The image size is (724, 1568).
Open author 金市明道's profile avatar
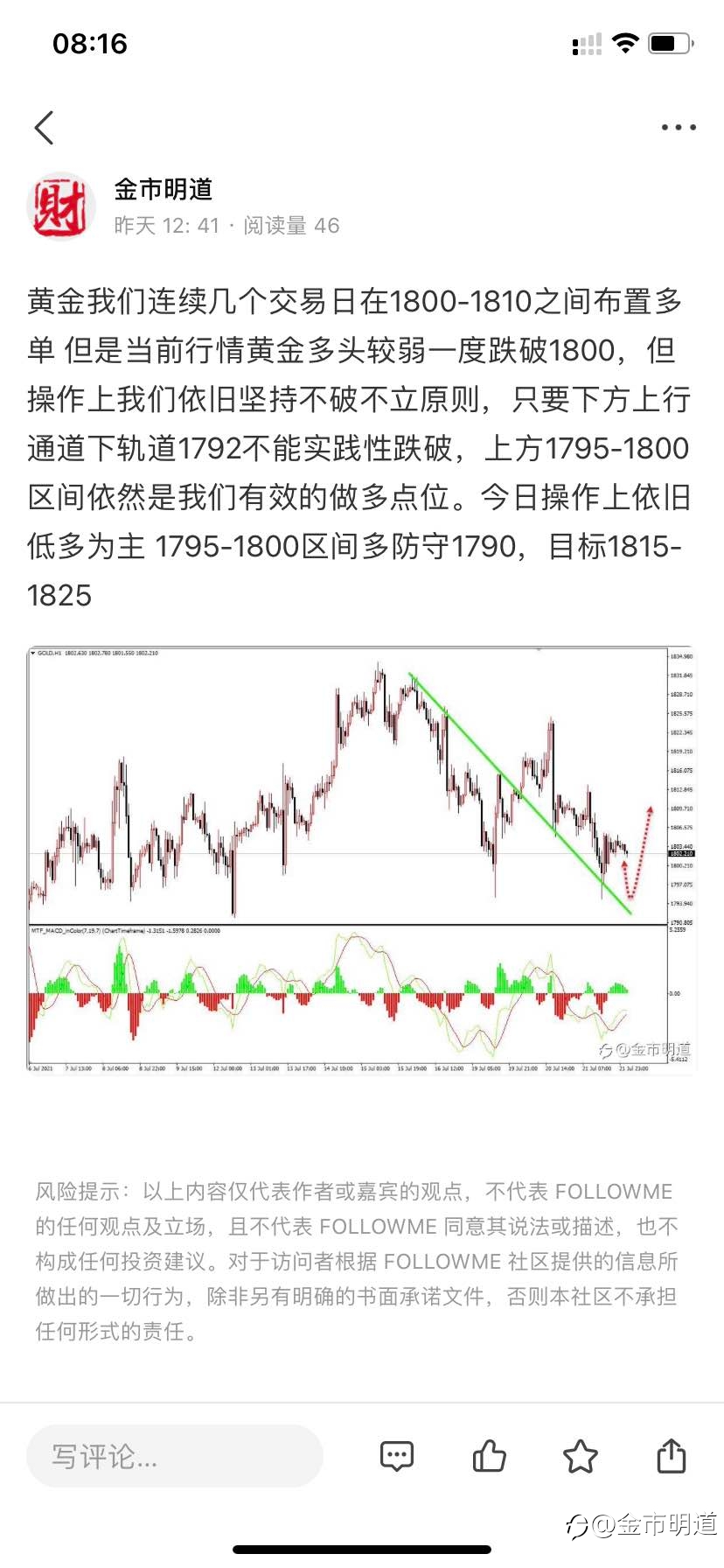pyautogui.click(x=60, y=206)
